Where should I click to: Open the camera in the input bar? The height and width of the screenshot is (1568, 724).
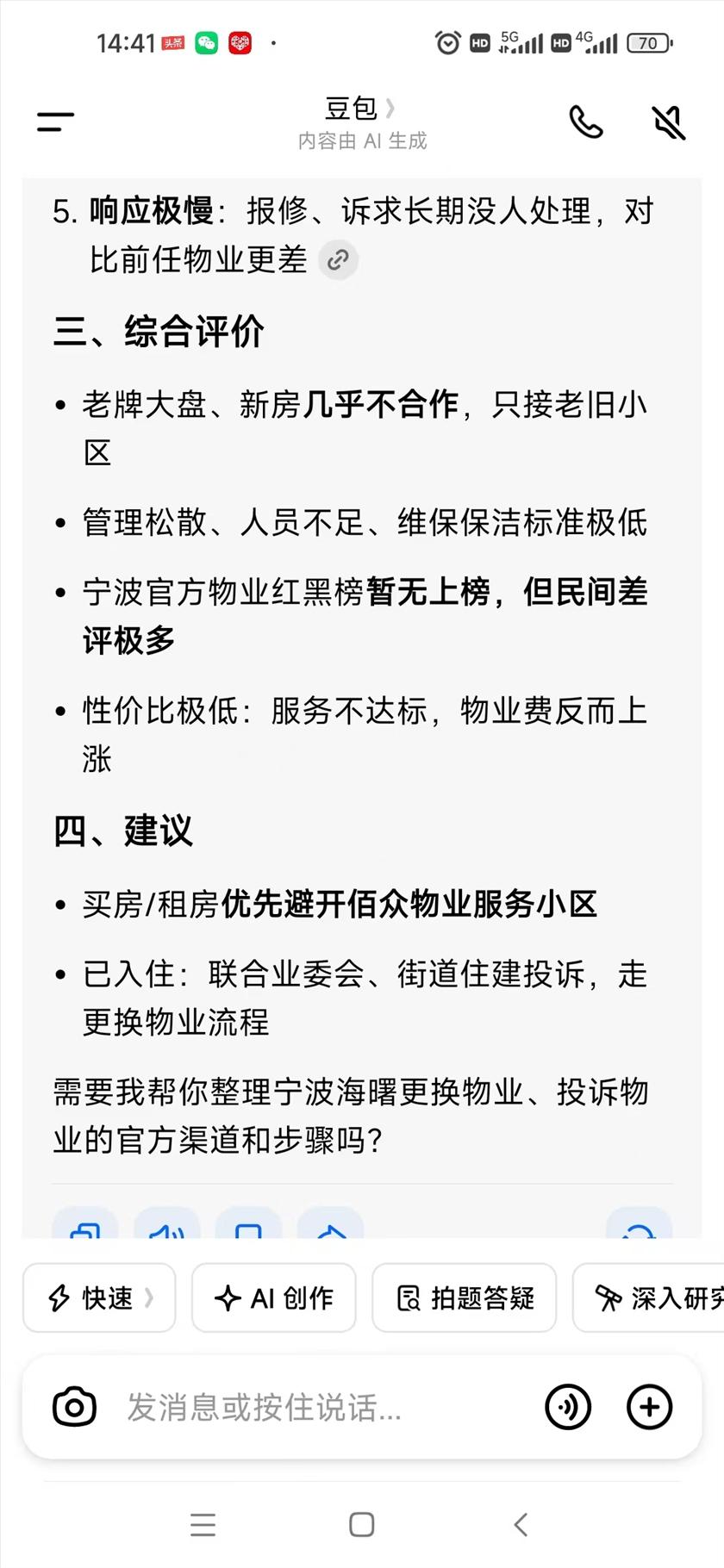tap(75, 1407)
